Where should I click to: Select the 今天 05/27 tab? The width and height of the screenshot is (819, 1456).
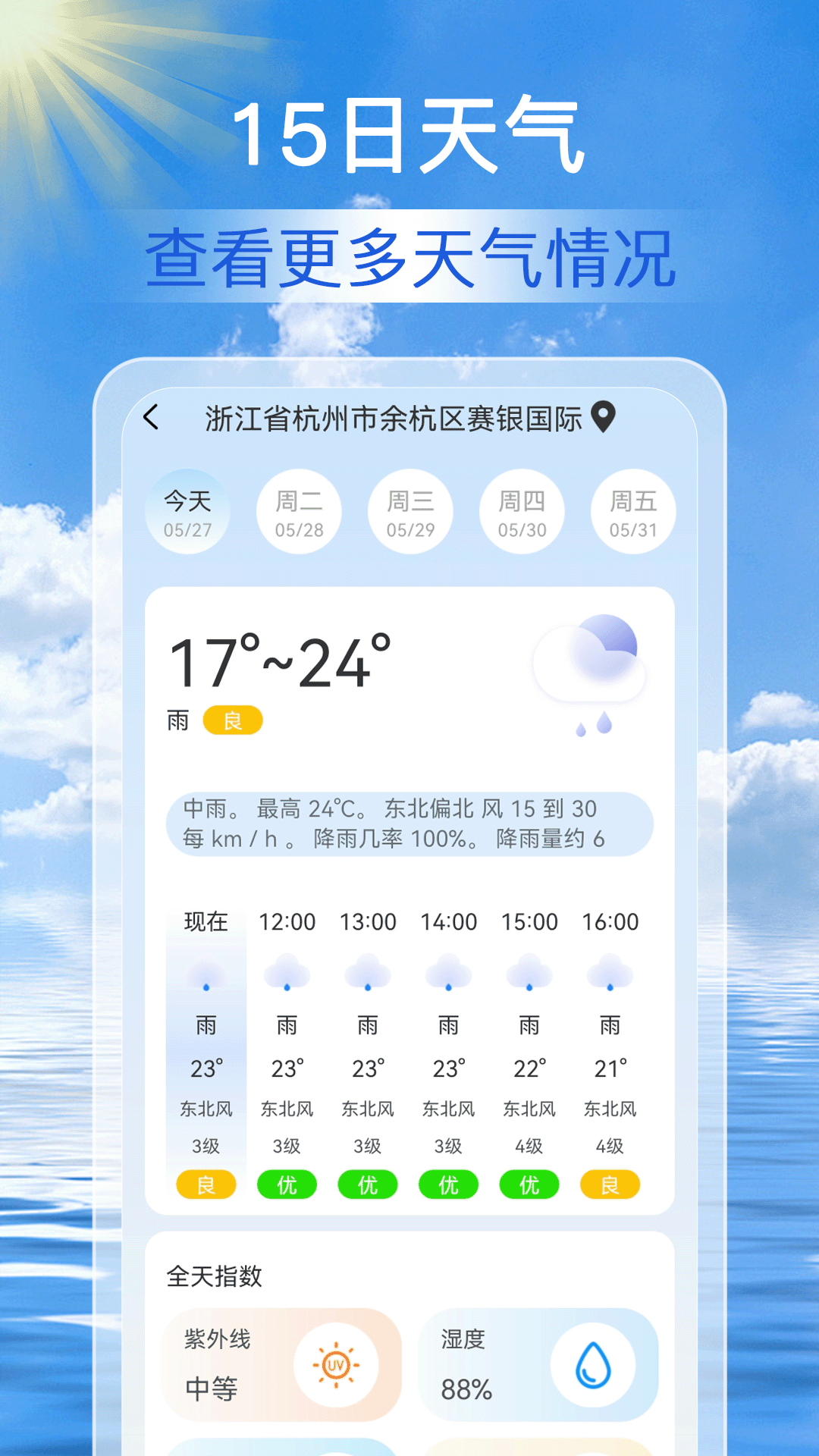[x=187, y=511]
